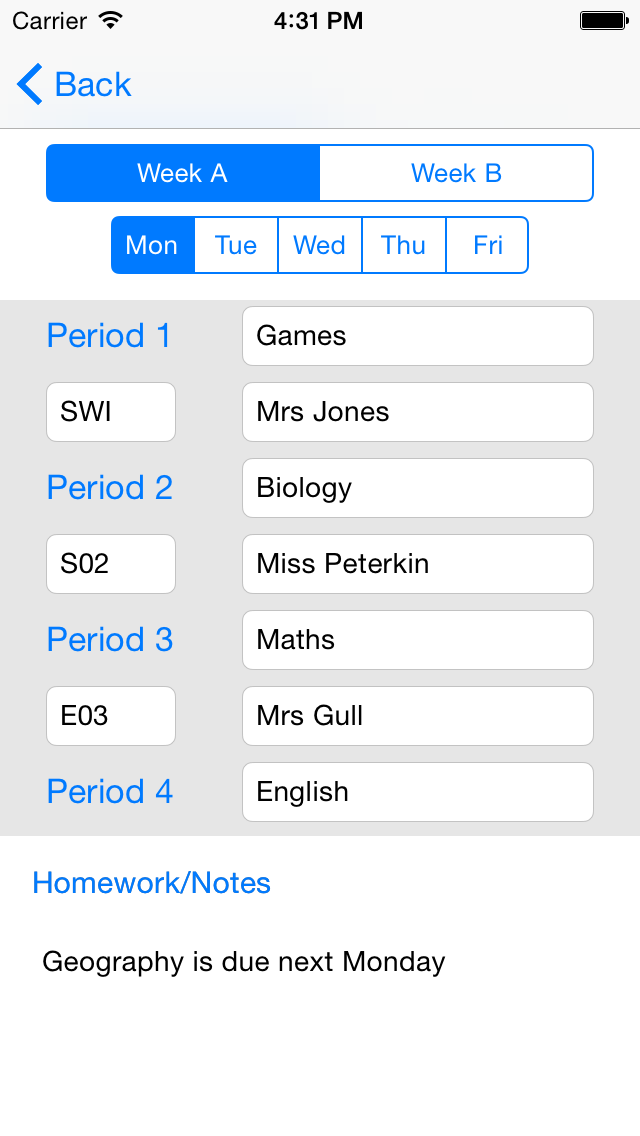Edit the Games subject field
The image size is (640, 1136).
pyautogui.click(x=417, y=336)
